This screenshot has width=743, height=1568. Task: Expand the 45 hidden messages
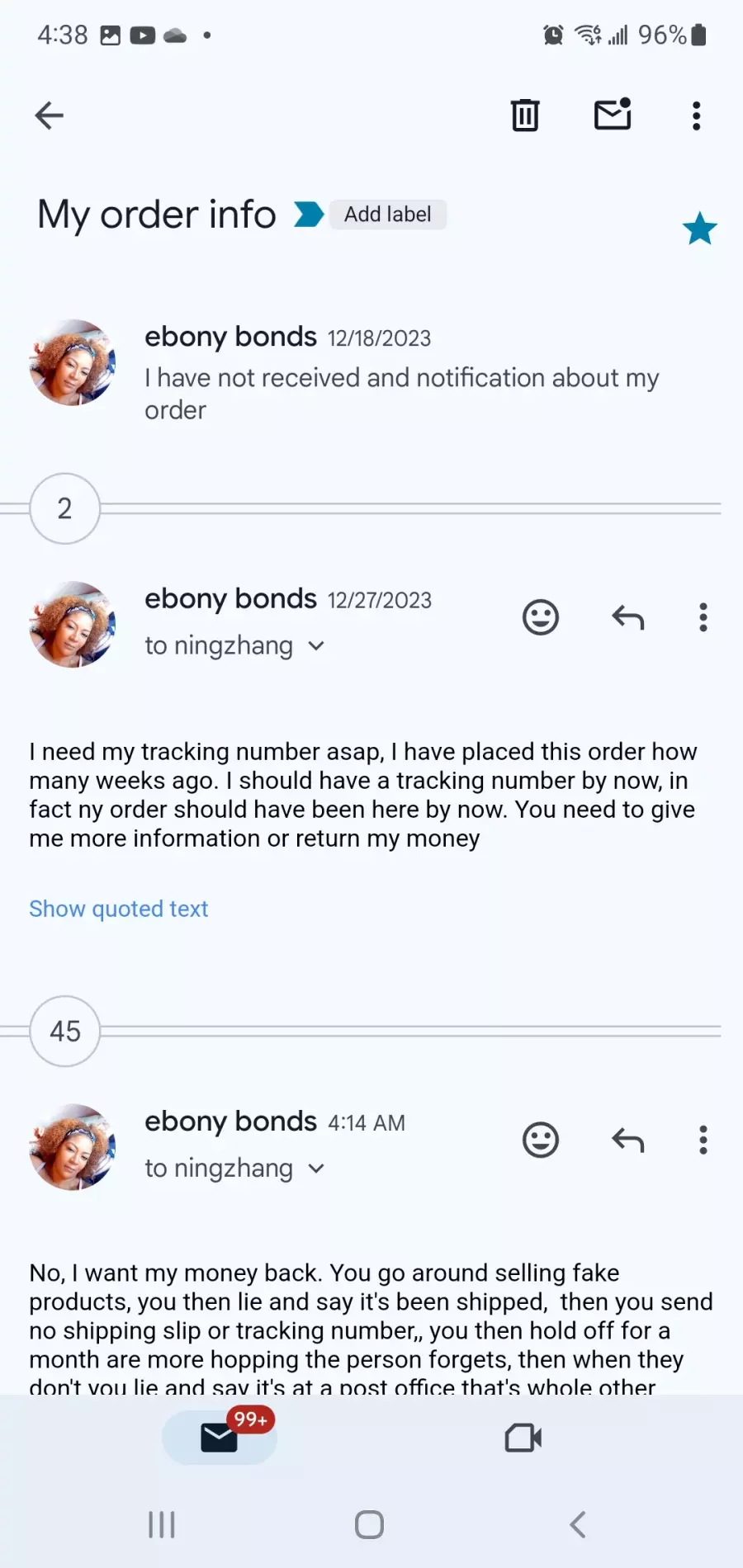coord(64,1032)
